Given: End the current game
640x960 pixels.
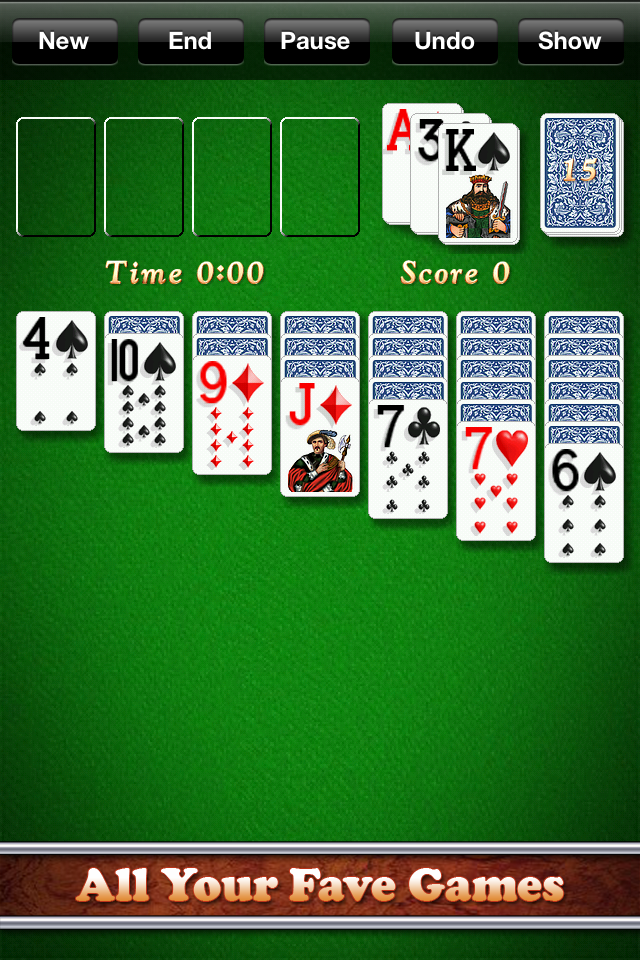Looking at the screenshot, I should pyautogui.click(x=190, y=42).
